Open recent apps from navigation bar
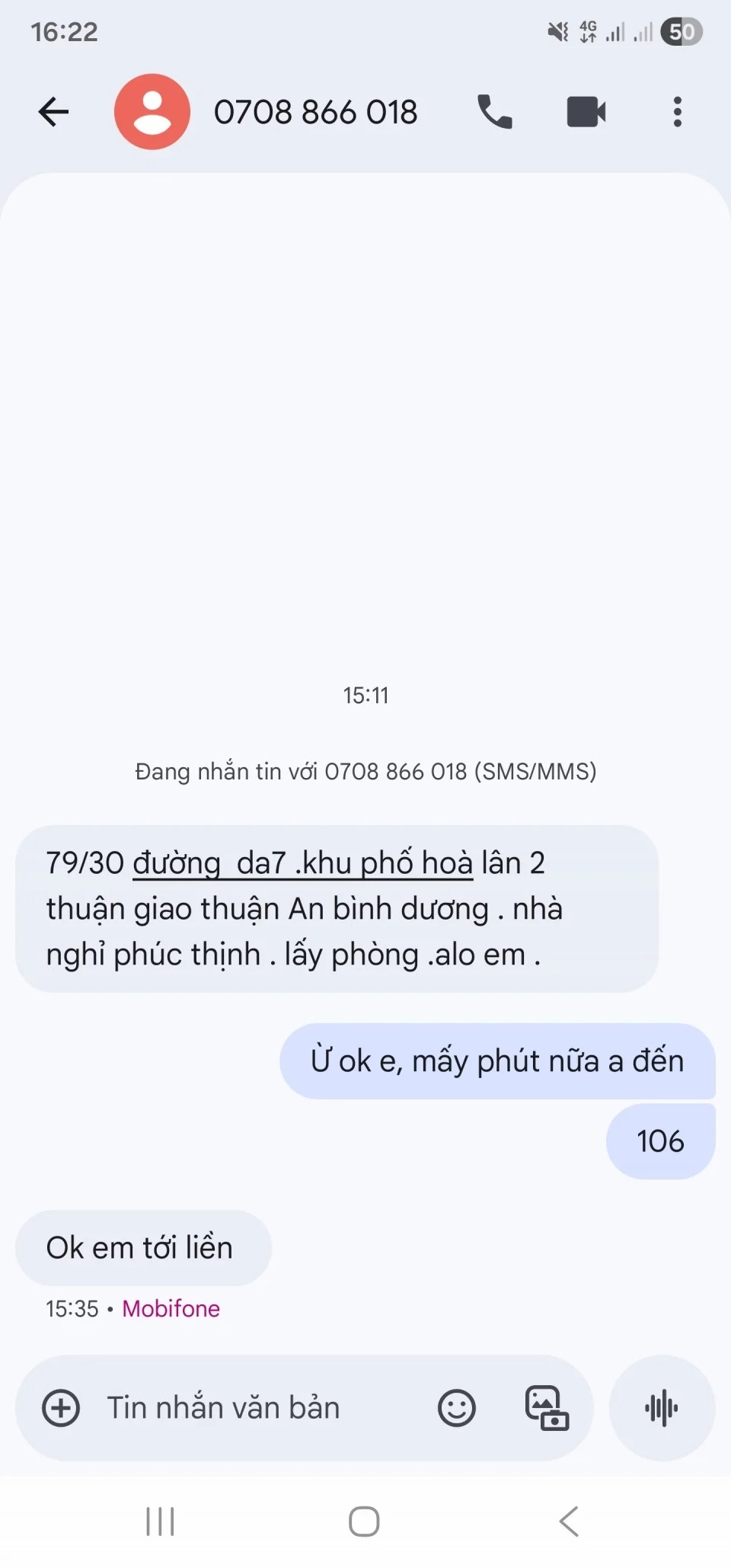 (160, 1522)
